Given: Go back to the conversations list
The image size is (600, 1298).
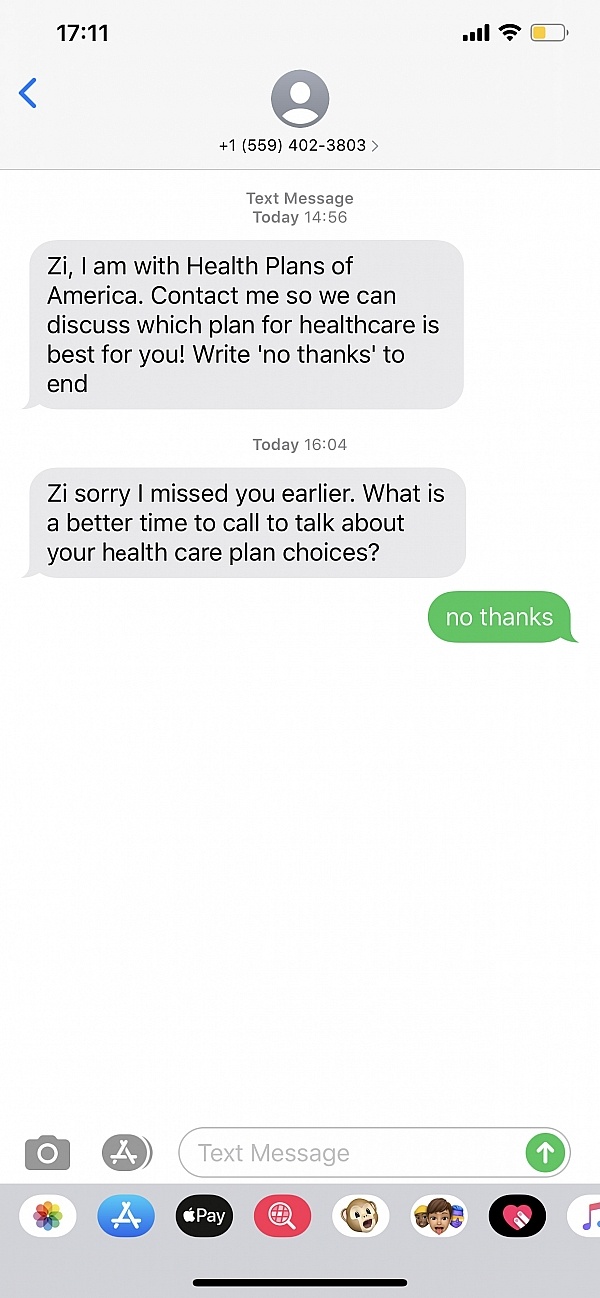Looking at the screenshot, I should coord(28,94).
